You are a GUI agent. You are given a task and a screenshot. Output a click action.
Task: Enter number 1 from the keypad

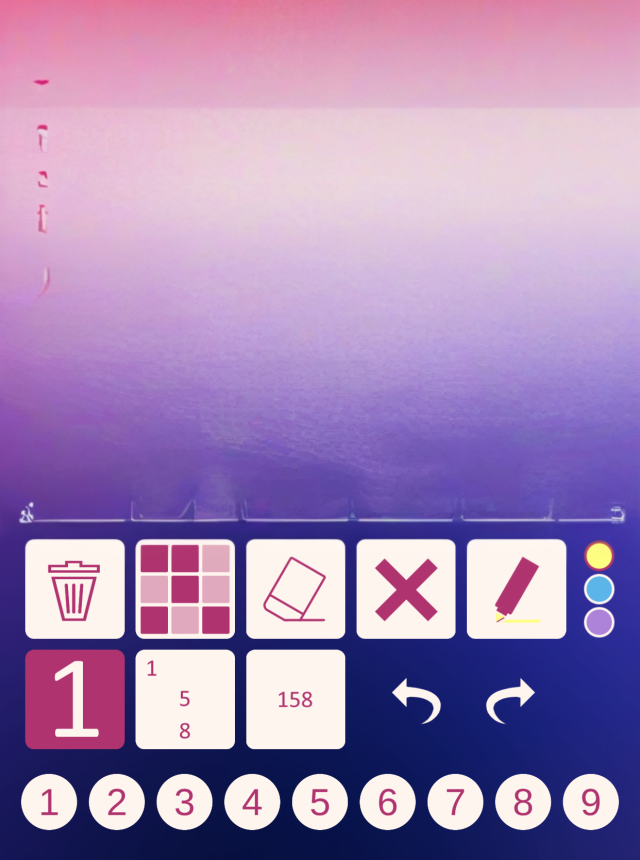coord(49,802)
